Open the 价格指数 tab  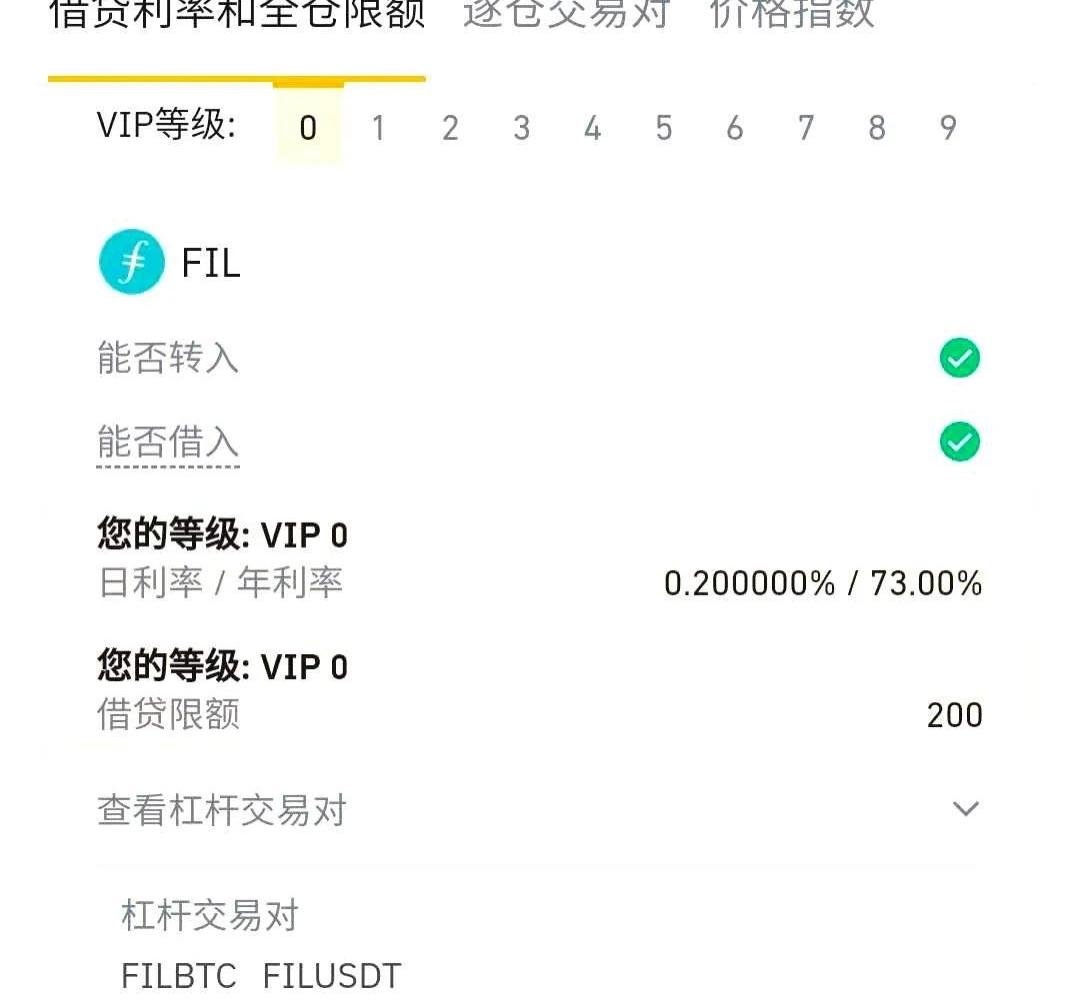pyautogui.click(x=792, y=14)
